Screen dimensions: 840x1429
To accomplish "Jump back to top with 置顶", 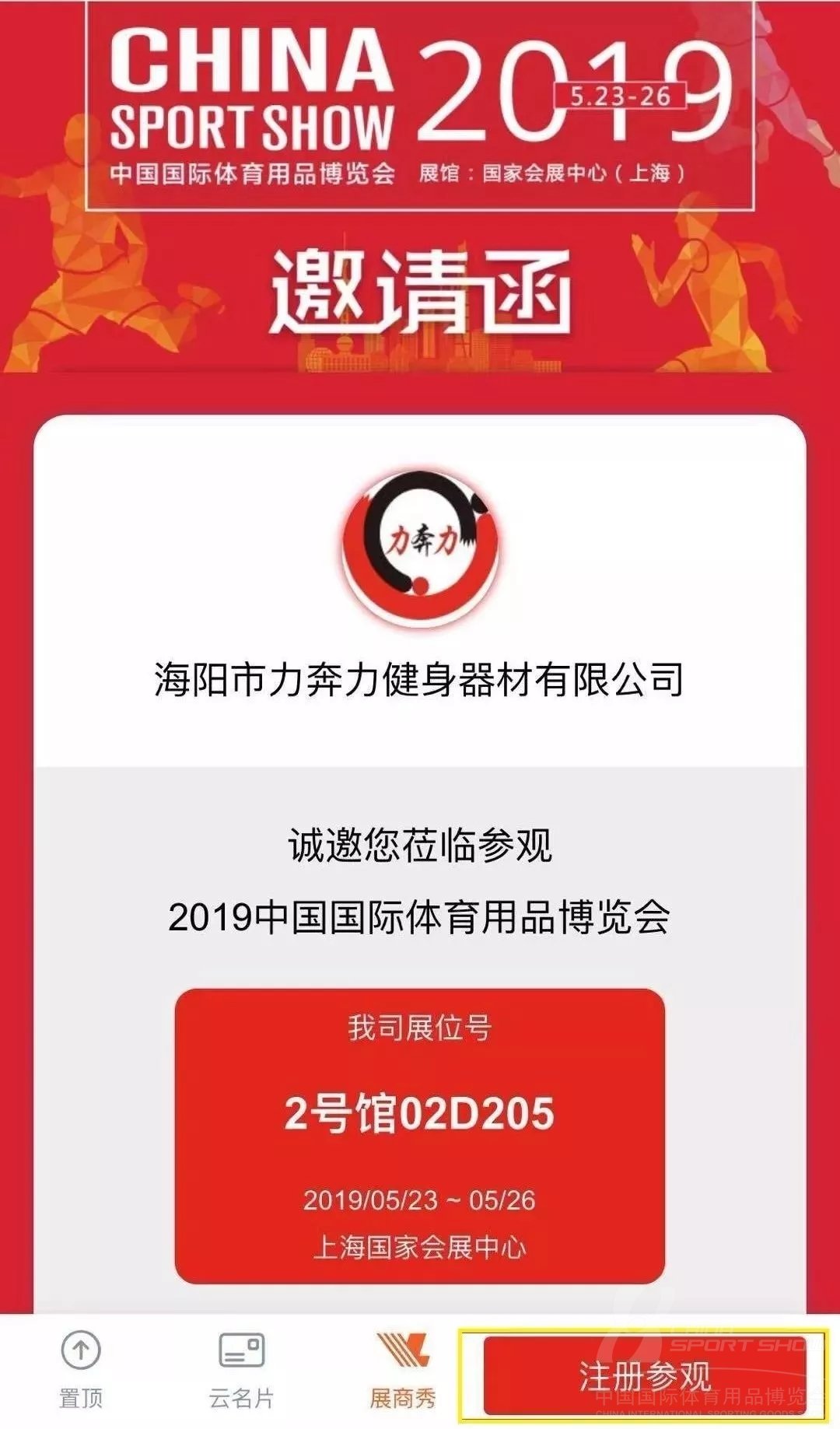I will tap(81, 1371).
